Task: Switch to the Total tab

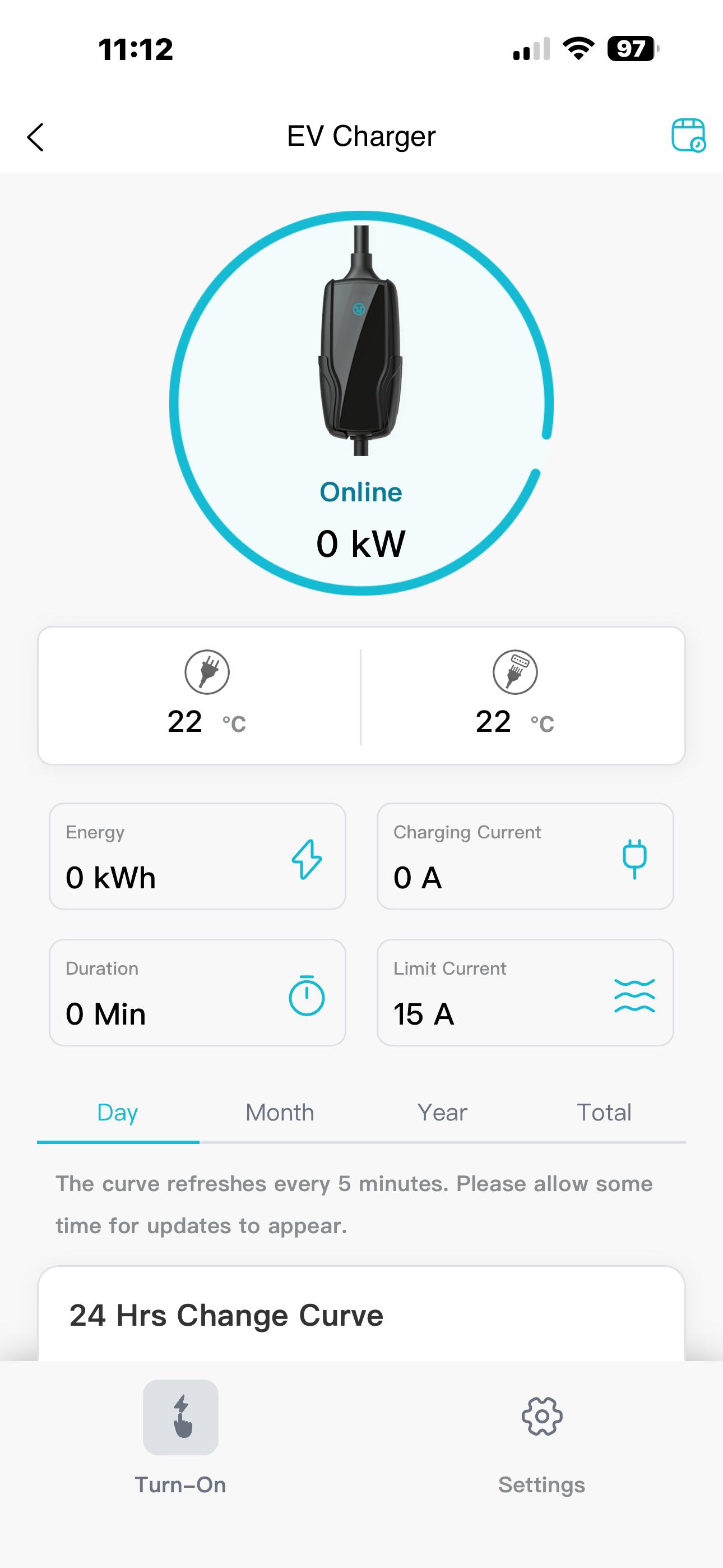Action: point(604,1113)
